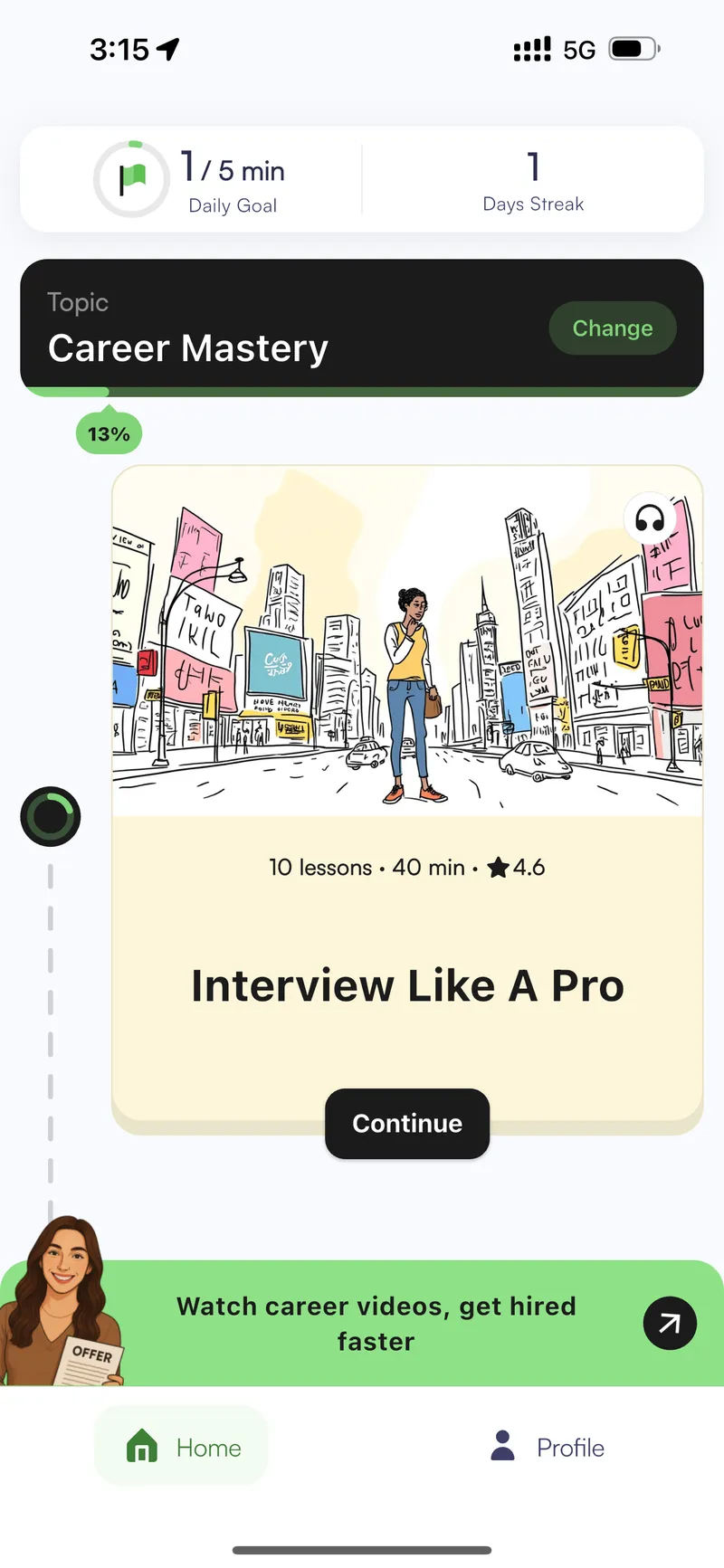Change the Career Mastery topic
724x1568 pixels.
point(612,328)
